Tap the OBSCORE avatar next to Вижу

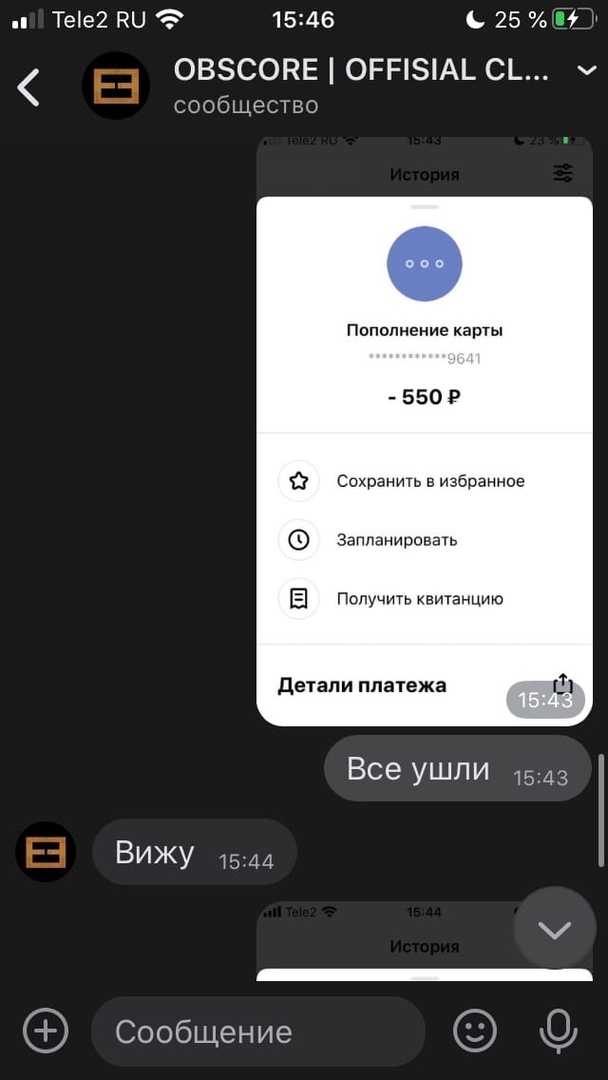pos(46,852)
